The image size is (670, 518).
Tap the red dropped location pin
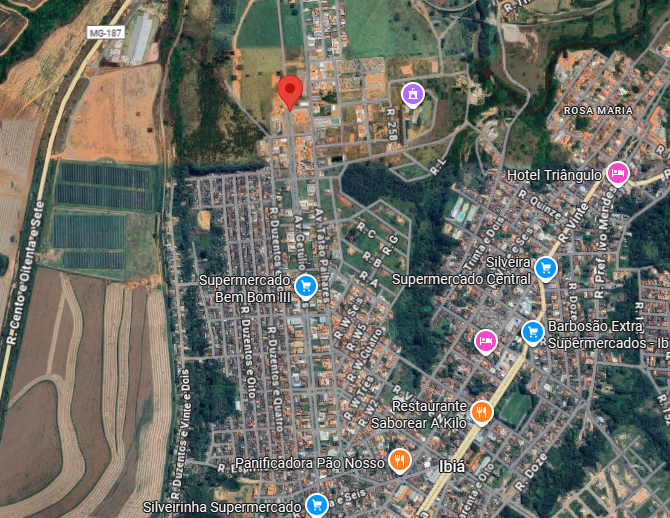click(290, 91)
